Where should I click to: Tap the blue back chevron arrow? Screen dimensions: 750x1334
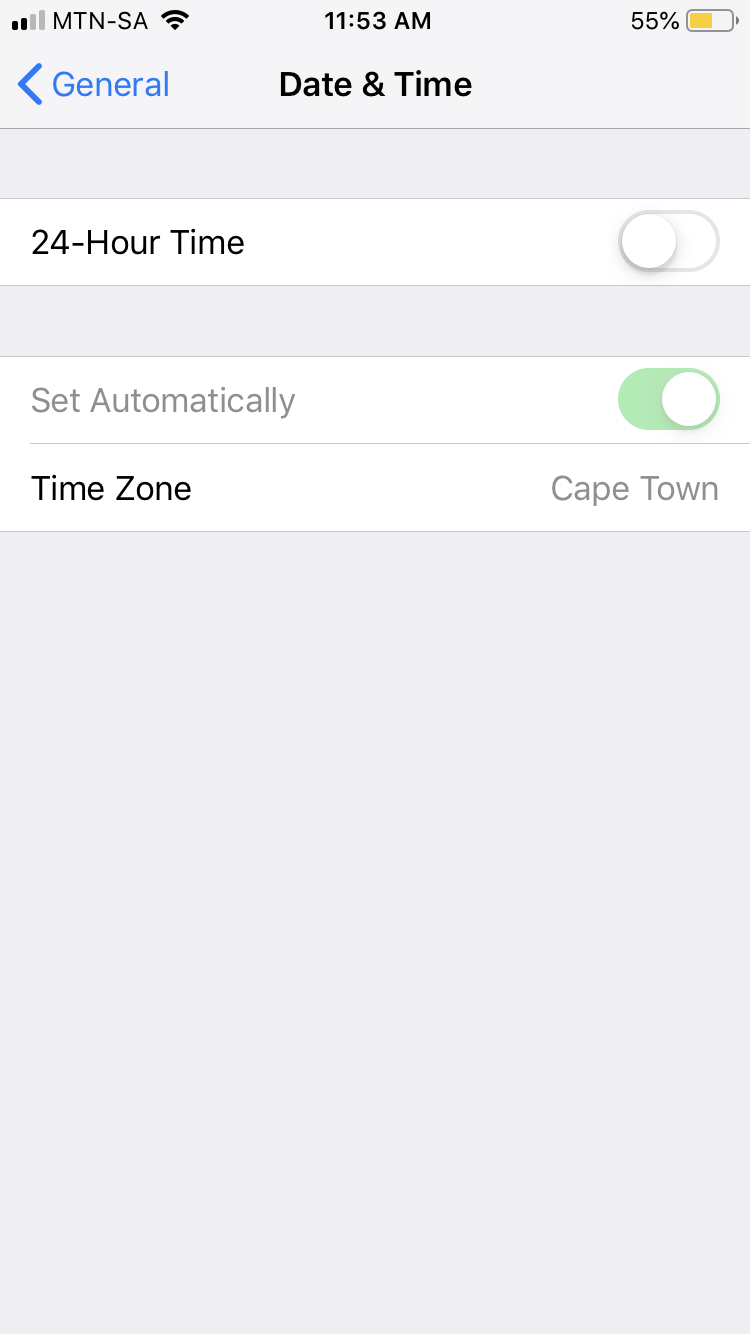[29, 85]
